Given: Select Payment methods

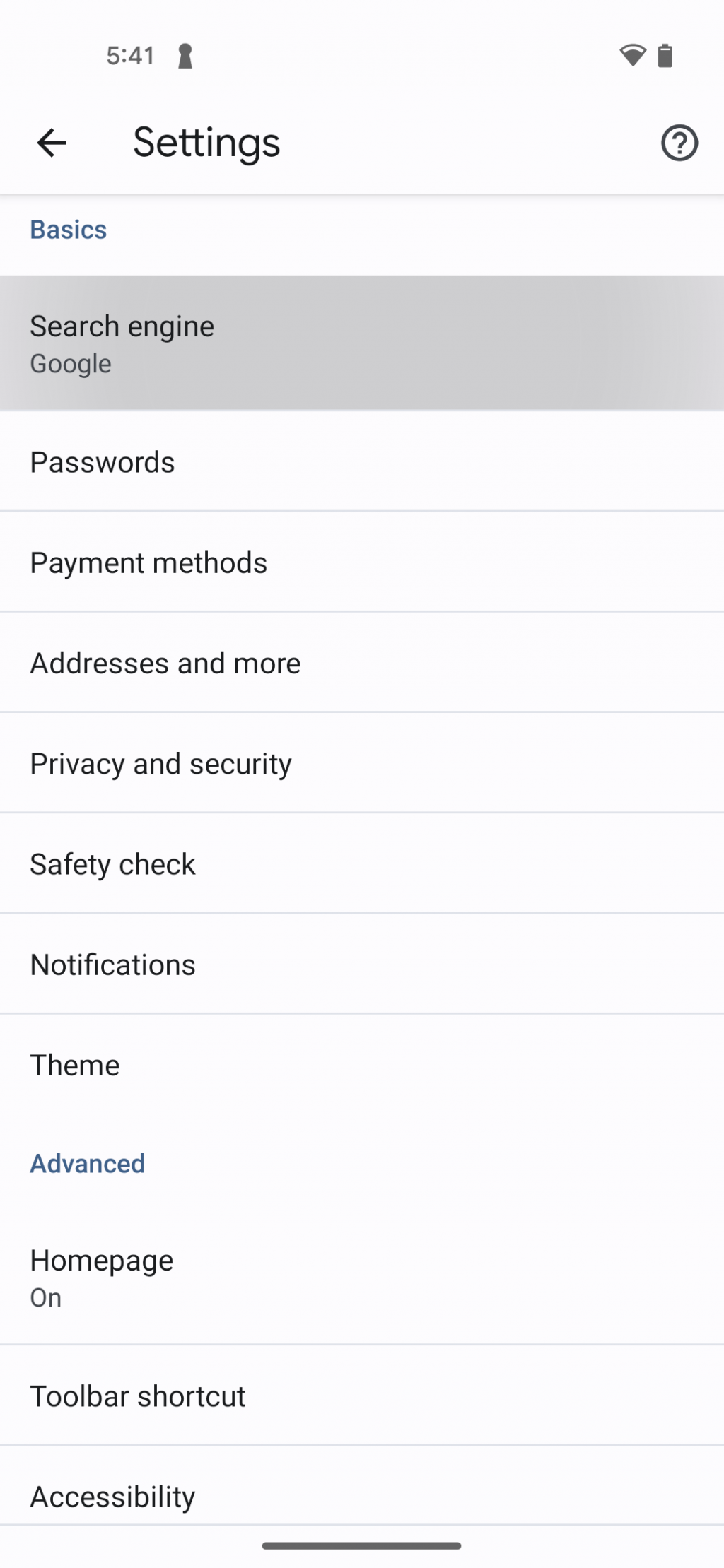Looking at the screenshot, I should tap(362, 562).
